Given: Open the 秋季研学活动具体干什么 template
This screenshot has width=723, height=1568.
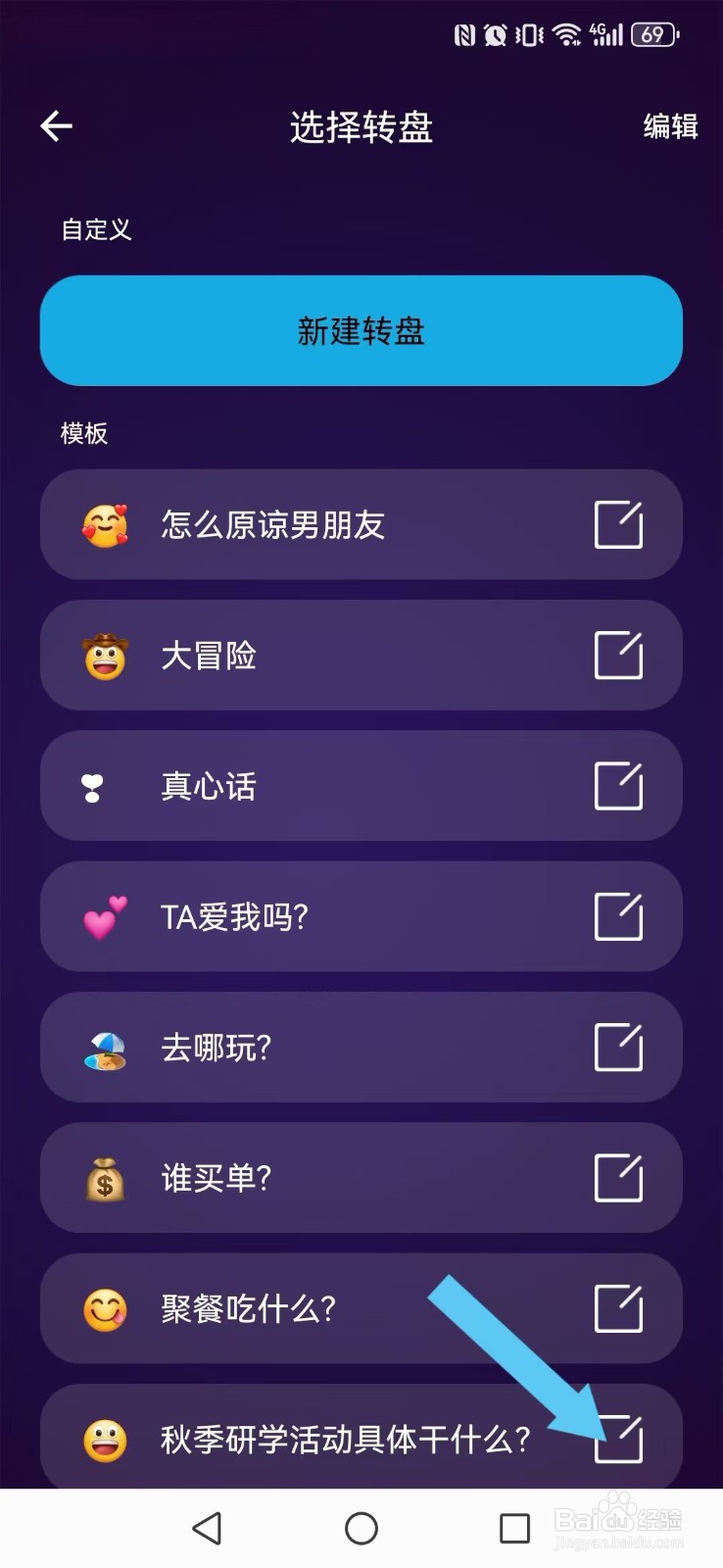Looking at the screenshot, I should click(x=294, y=1437).
